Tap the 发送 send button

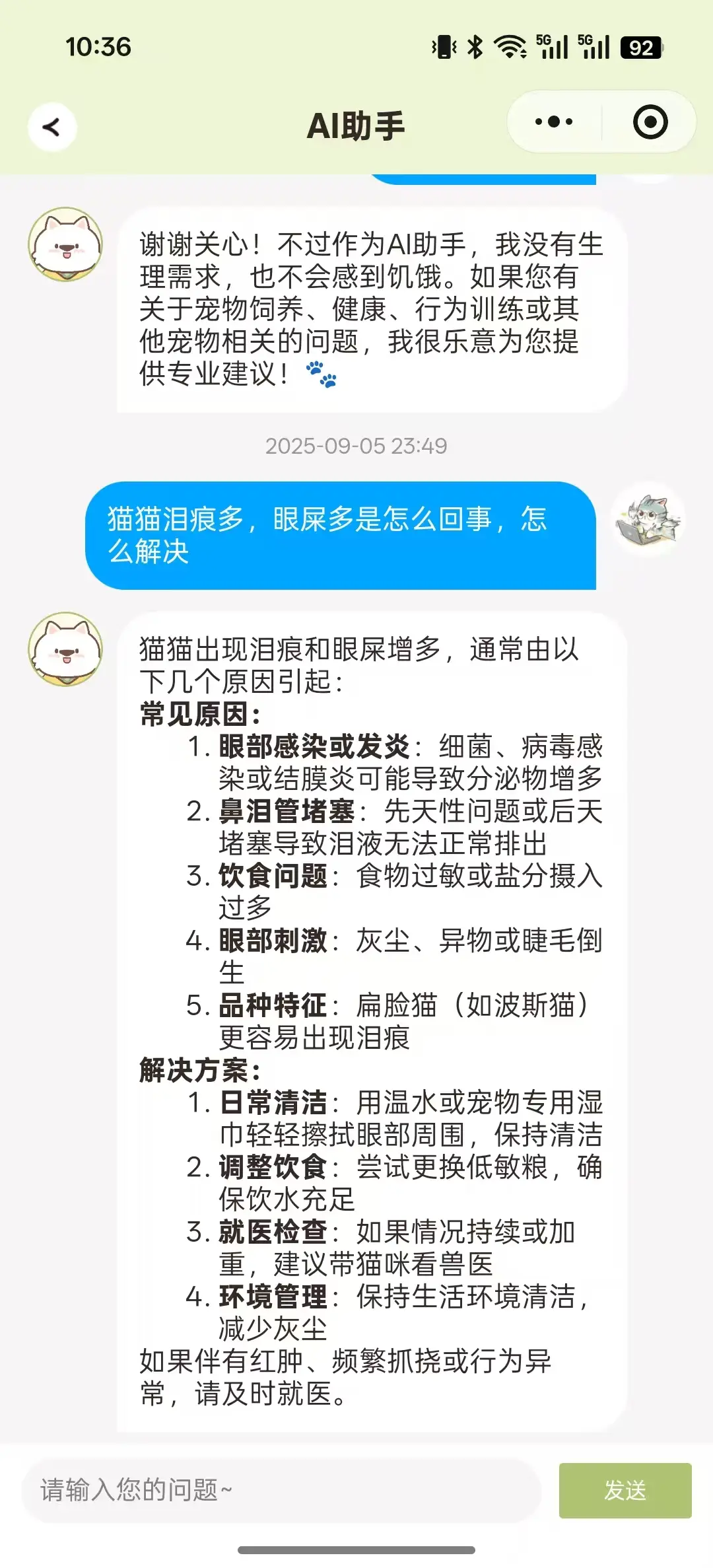[x=625, y=1490]
